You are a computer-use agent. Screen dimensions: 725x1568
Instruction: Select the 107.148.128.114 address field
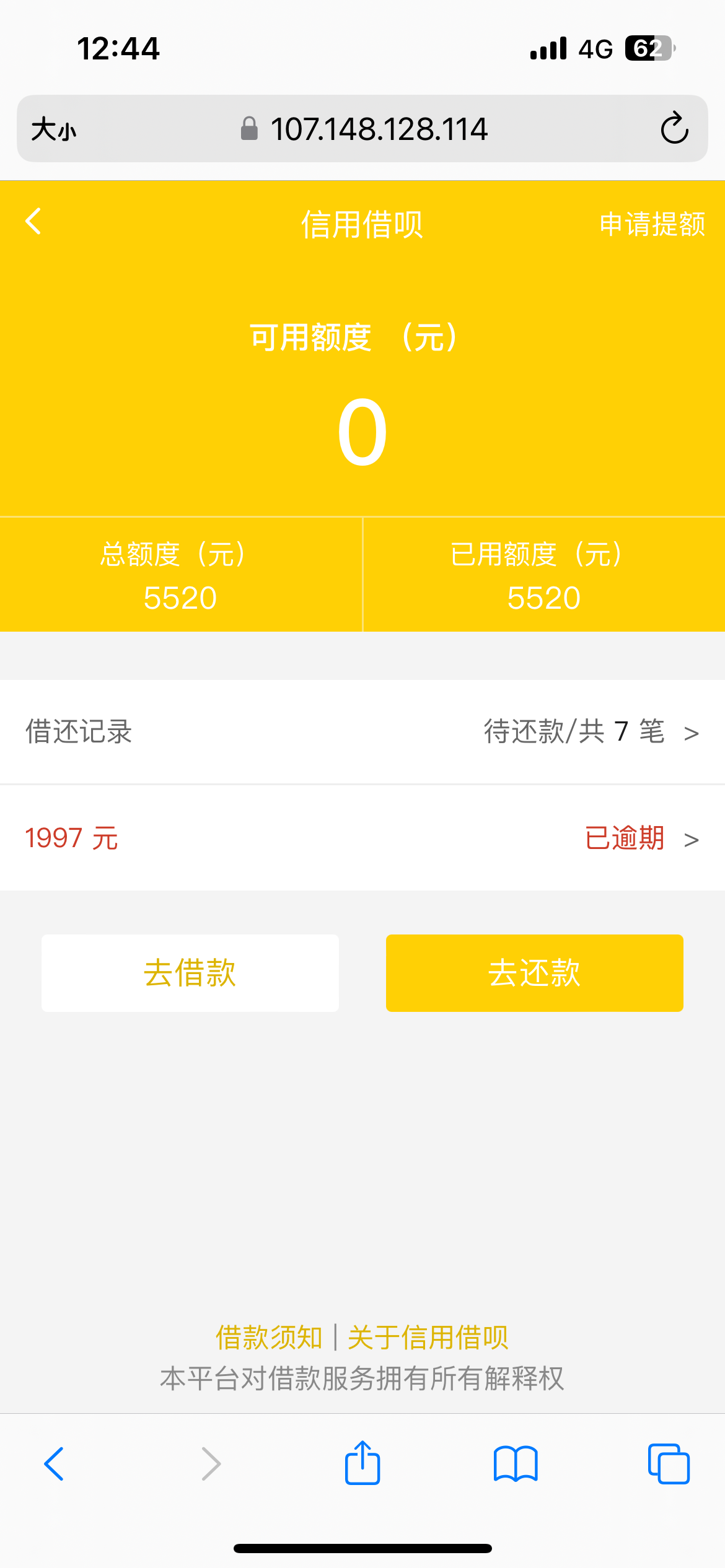(378, 129)
